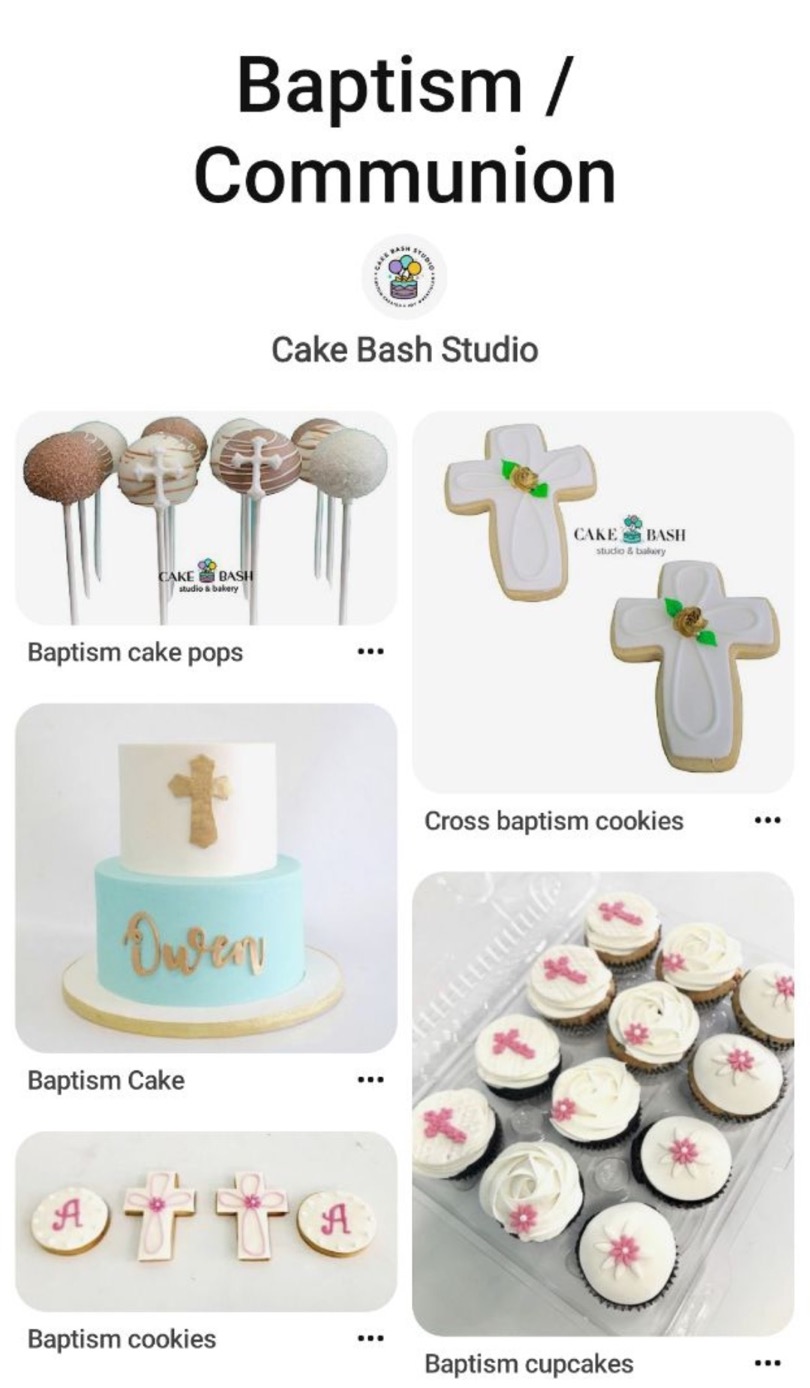Open more options for Cross baptism cookies

[x=767, y=821]
